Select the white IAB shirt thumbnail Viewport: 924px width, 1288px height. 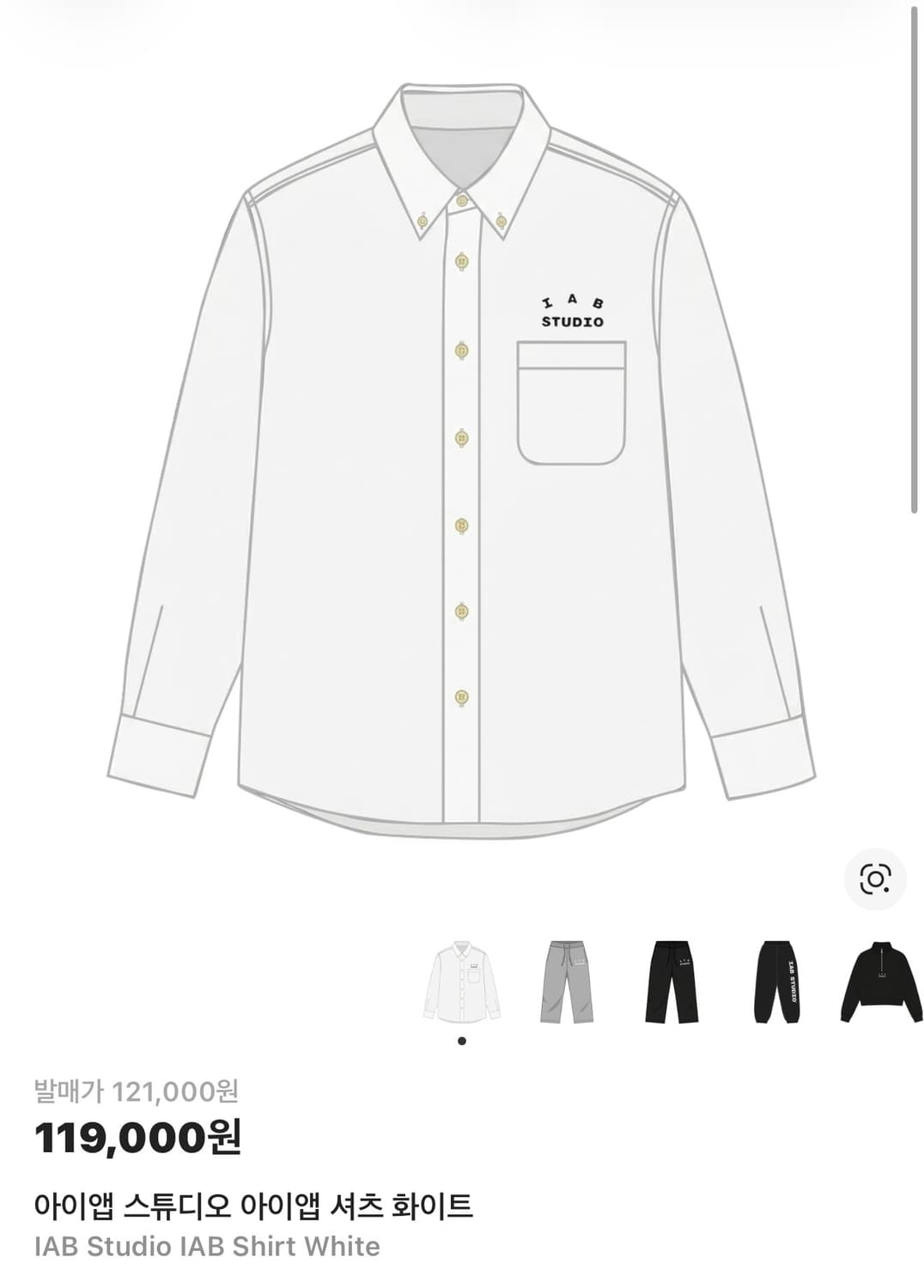(x=462, y=983)
